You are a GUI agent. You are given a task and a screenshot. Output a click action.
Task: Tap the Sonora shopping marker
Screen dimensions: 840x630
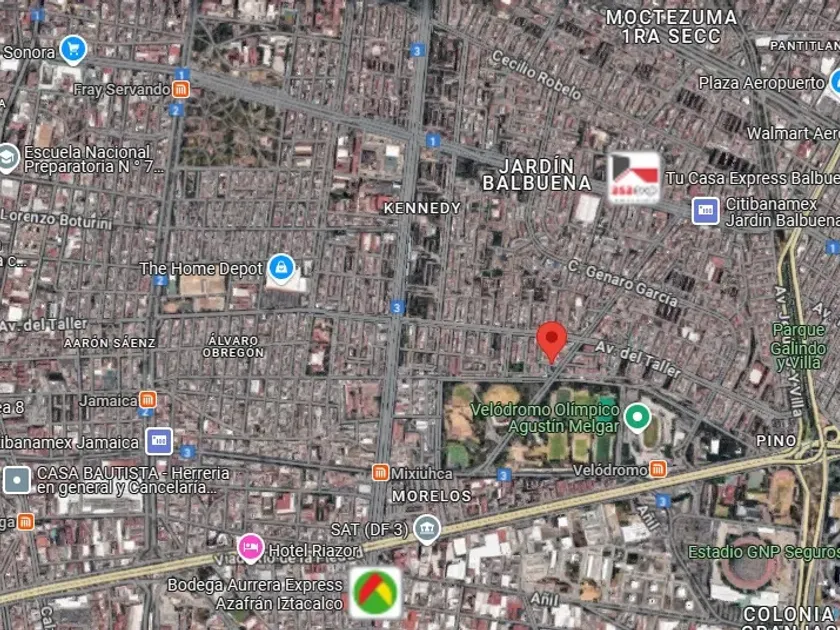pos(73,50)
